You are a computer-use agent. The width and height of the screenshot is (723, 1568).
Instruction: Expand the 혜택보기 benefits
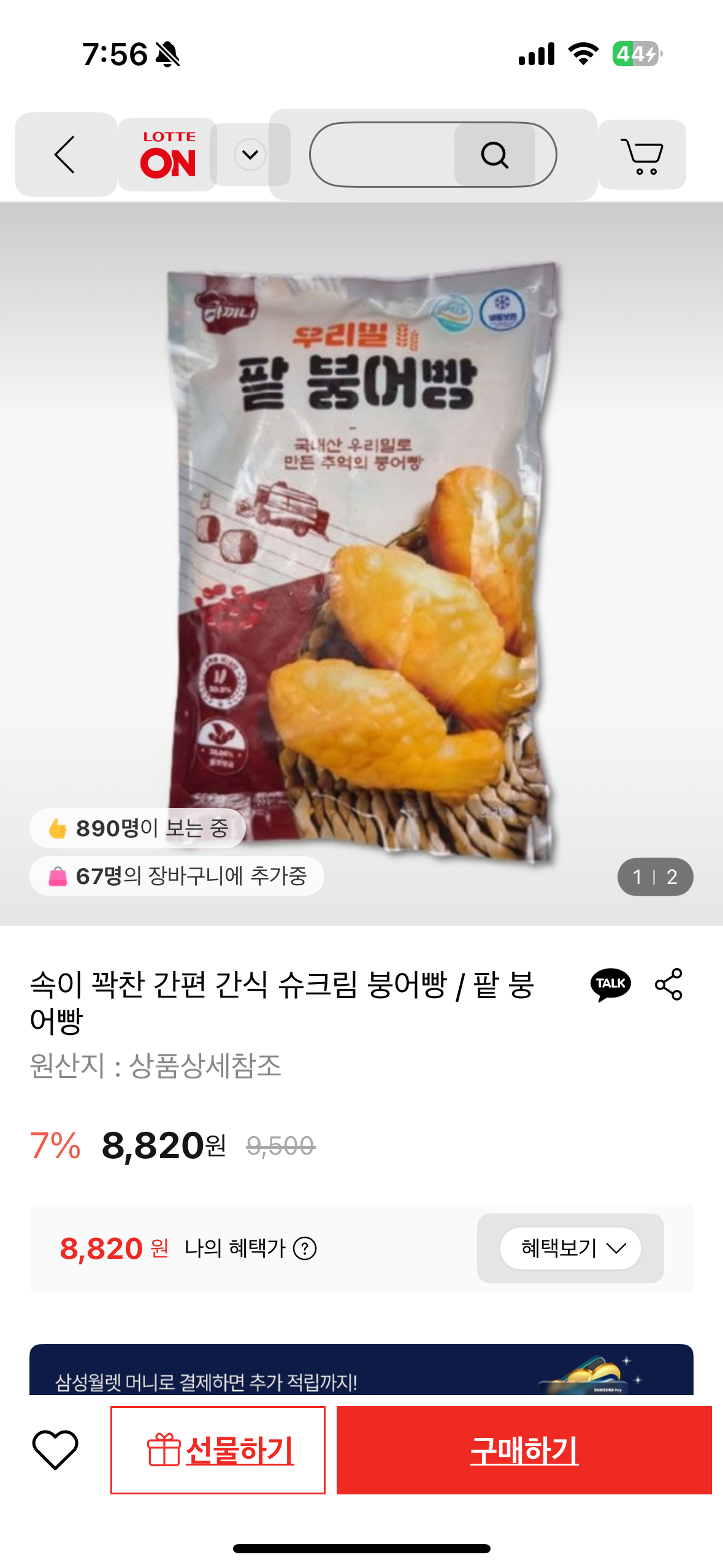pos(571,1248)
